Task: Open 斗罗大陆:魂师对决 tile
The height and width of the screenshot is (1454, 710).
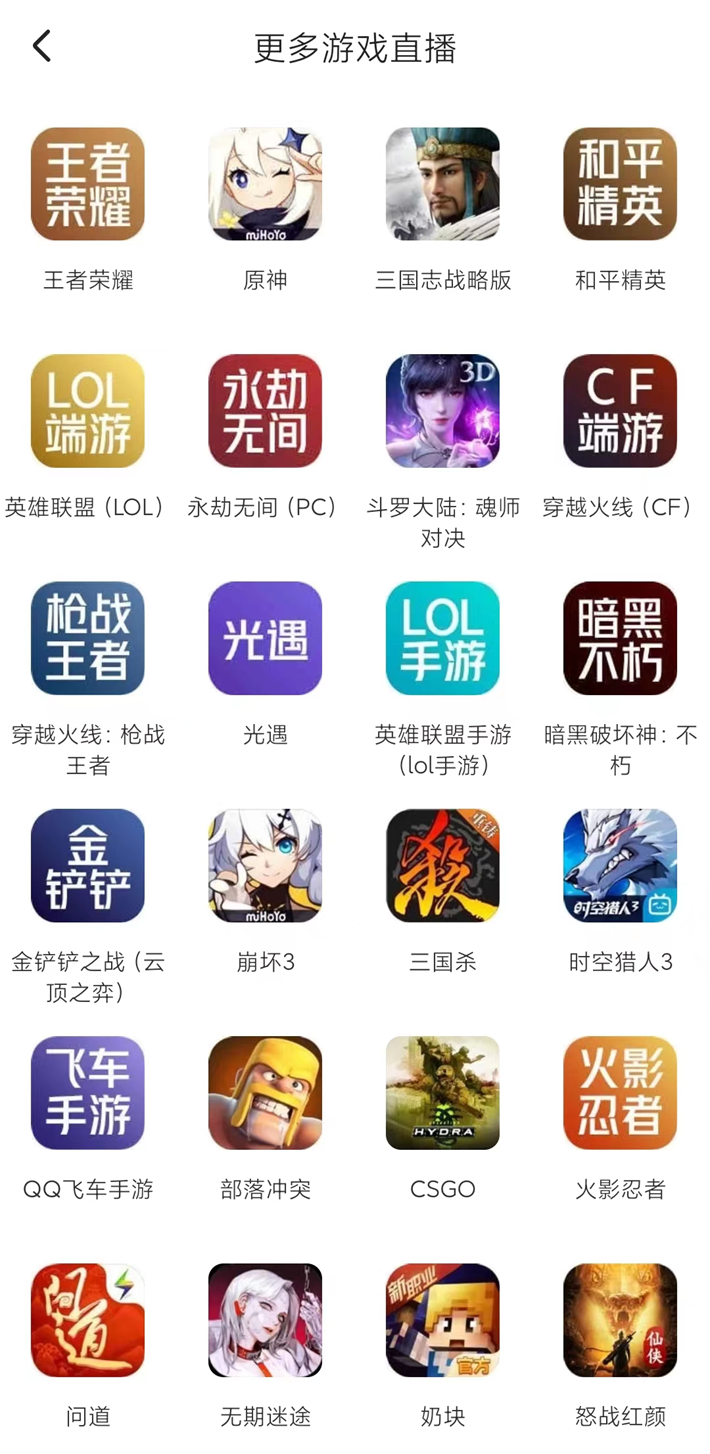Action: click(x=443, y=411)
